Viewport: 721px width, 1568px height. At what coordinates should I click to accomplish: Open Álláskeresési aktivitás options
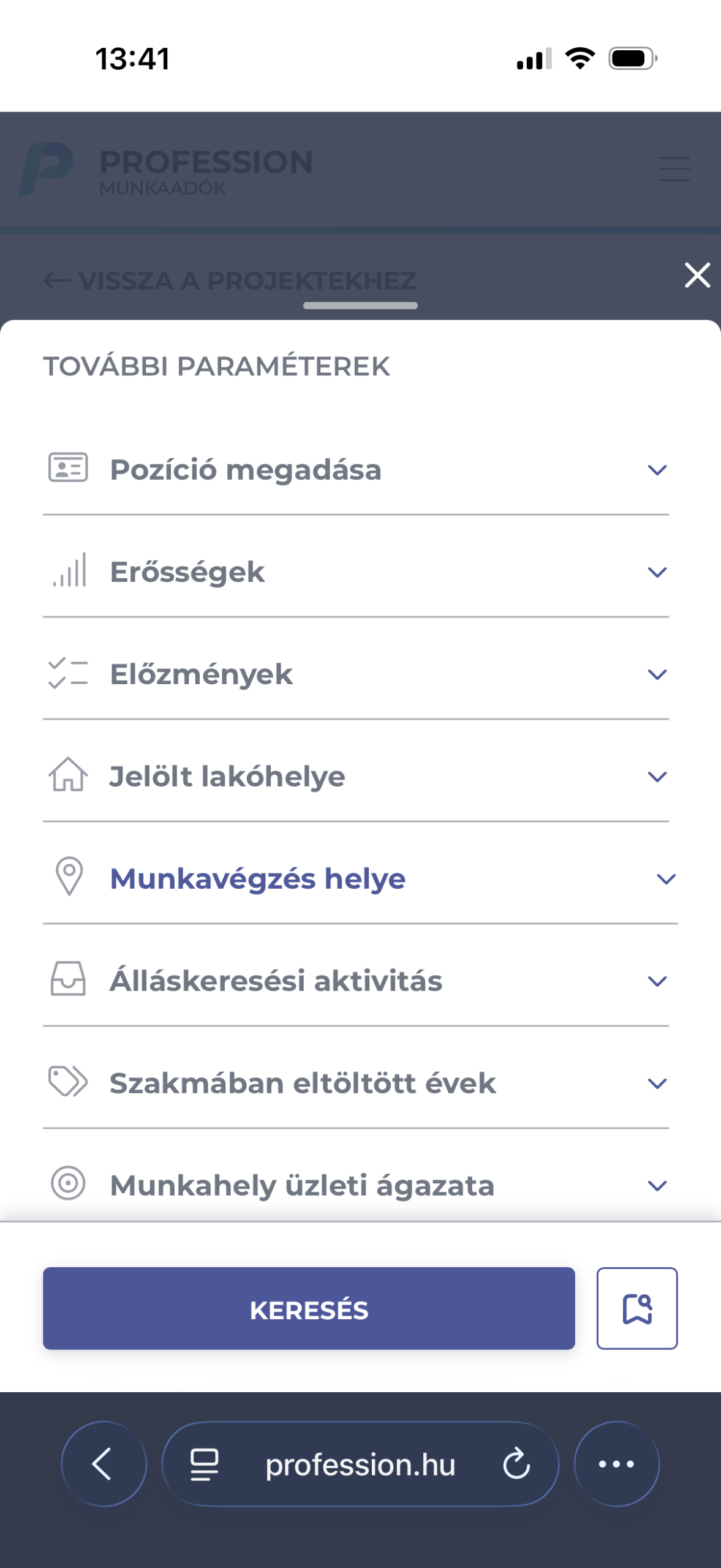pos(355,981)
